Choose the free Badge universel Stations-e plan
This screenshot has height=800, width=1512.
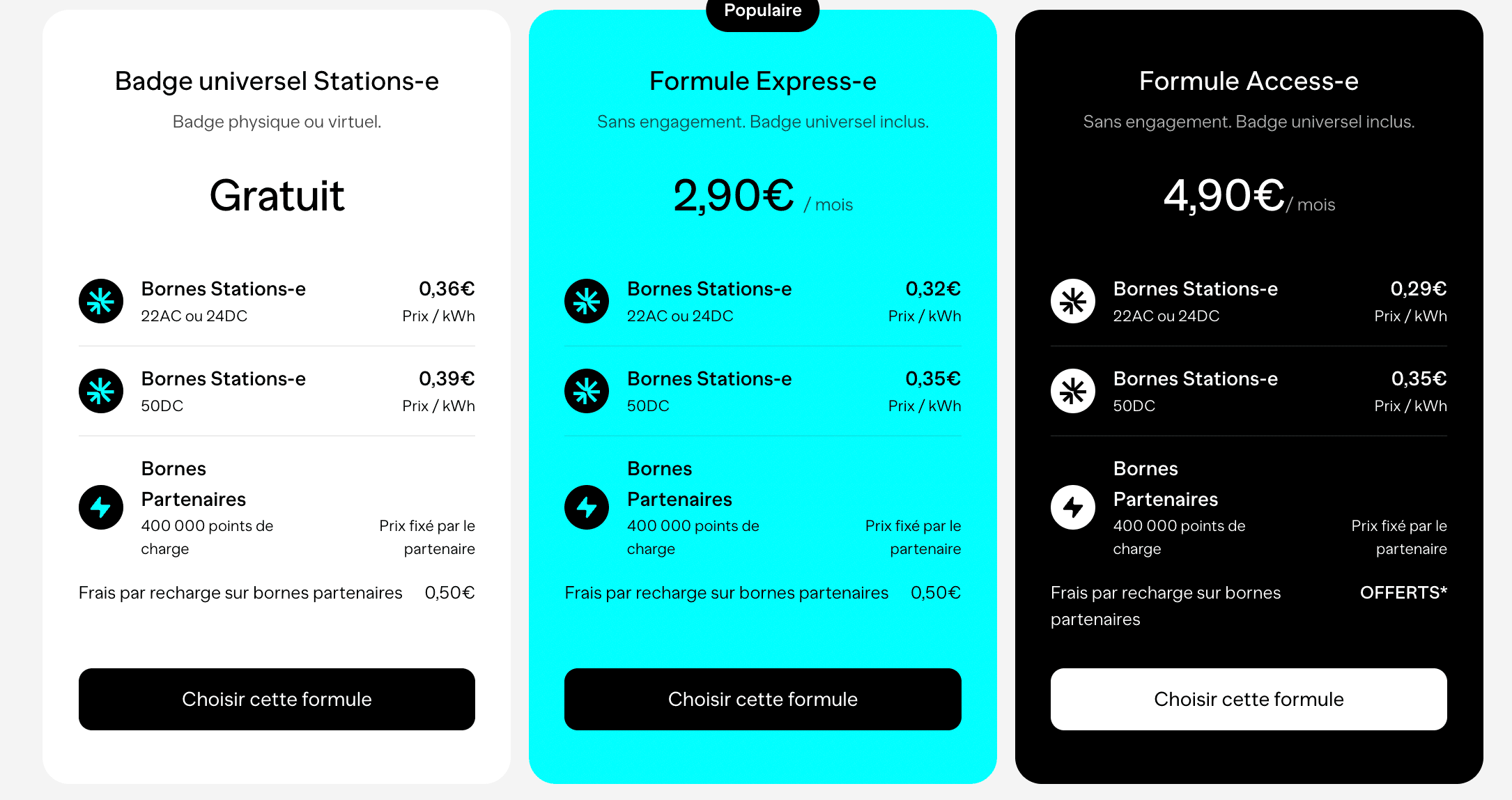point(277,699)
